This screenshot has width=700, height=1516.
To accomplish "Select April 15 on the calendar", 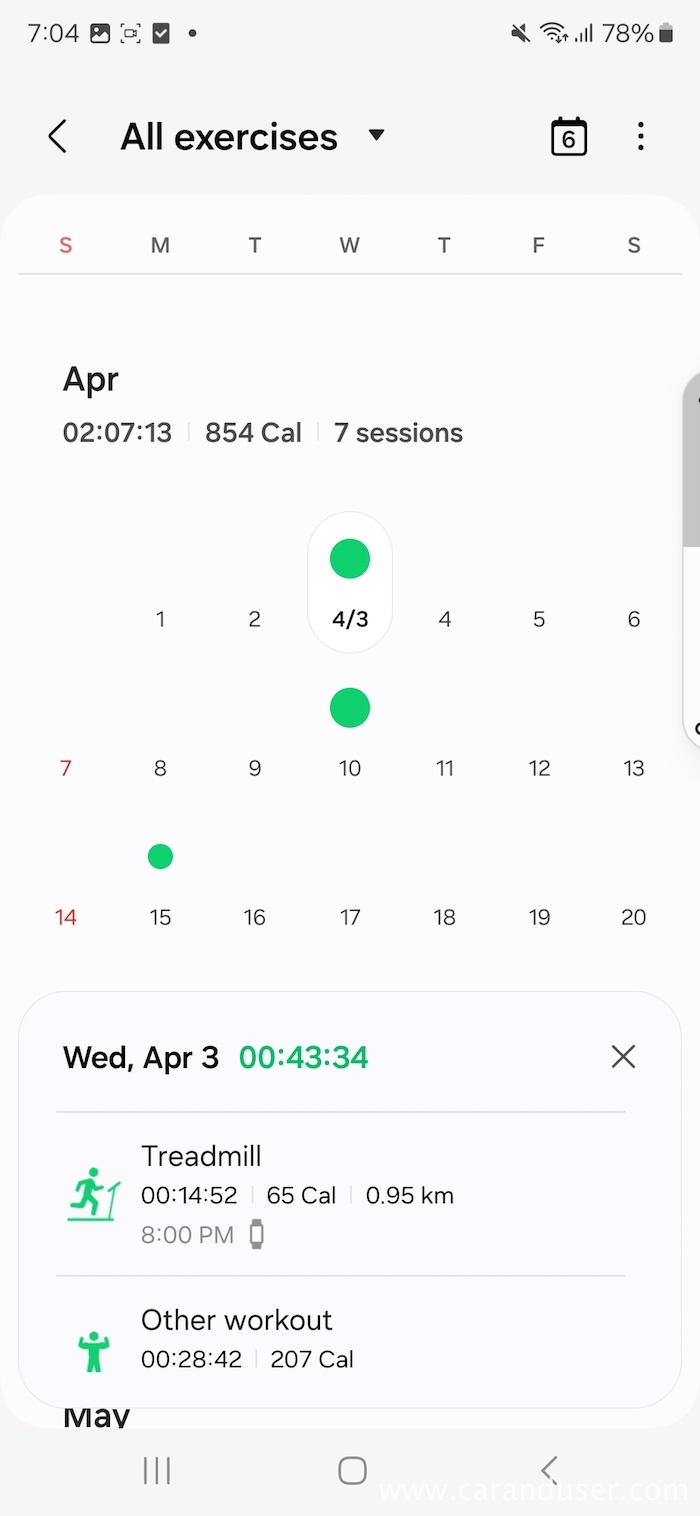I will click(160, 890).
